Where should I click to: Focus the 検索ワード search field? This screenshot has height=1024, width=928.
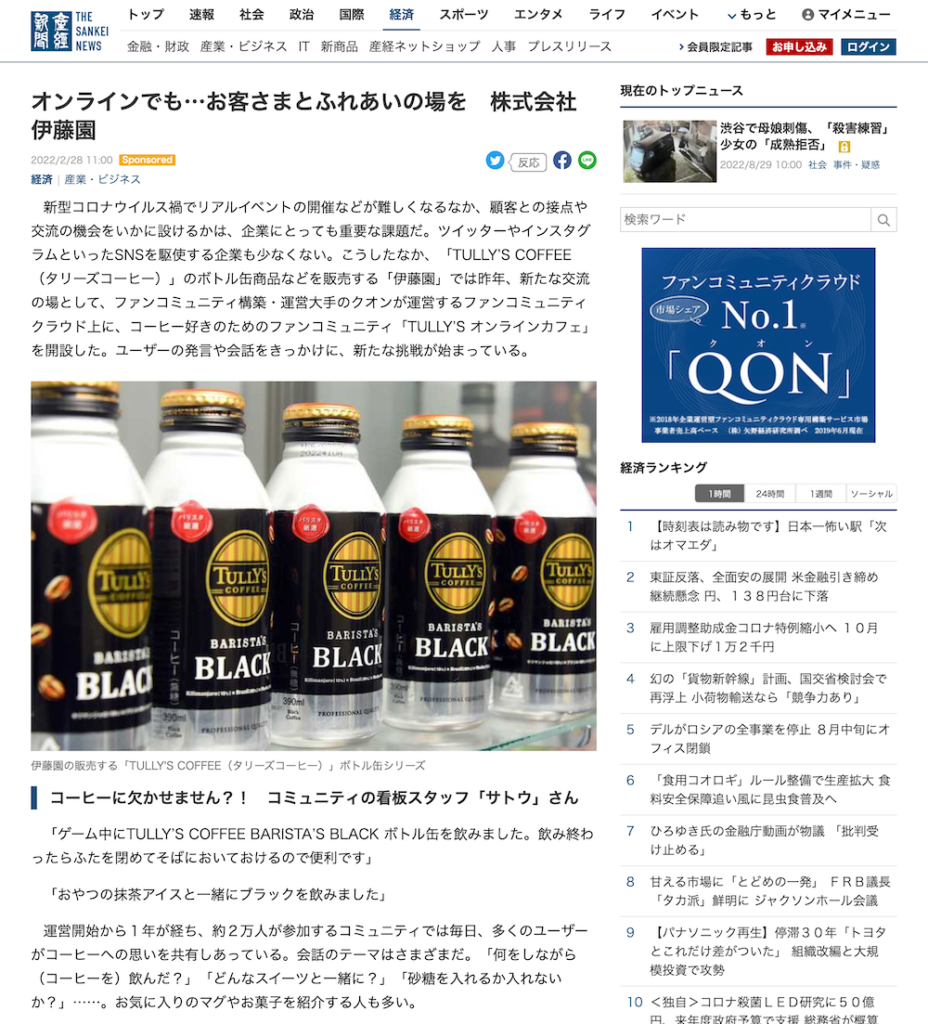[745, 220]
